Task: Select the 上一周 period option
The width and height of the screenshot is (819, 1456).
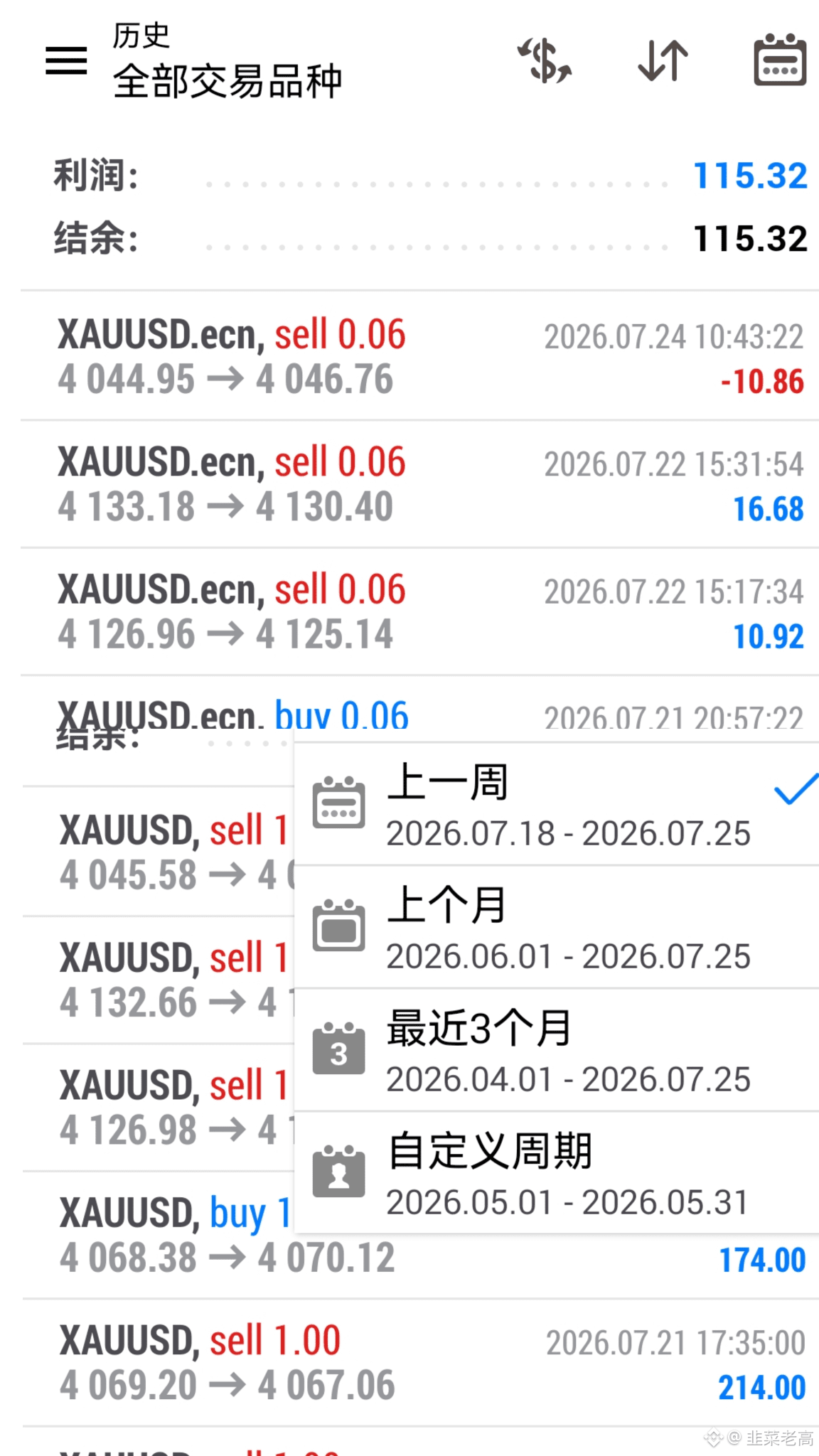Action: 557,804
